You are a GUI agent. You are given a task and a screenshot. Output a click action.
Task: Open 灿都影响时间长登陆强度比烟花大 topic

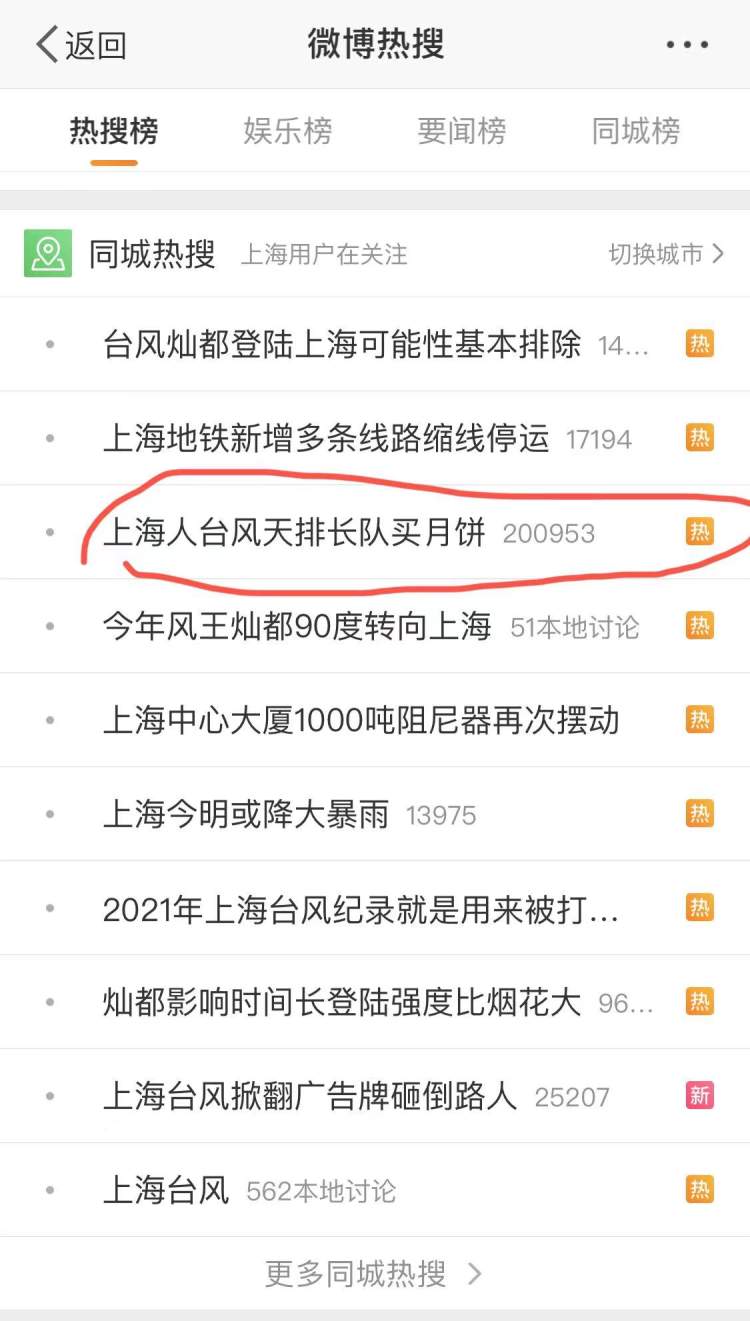(x=375, y=1002)
